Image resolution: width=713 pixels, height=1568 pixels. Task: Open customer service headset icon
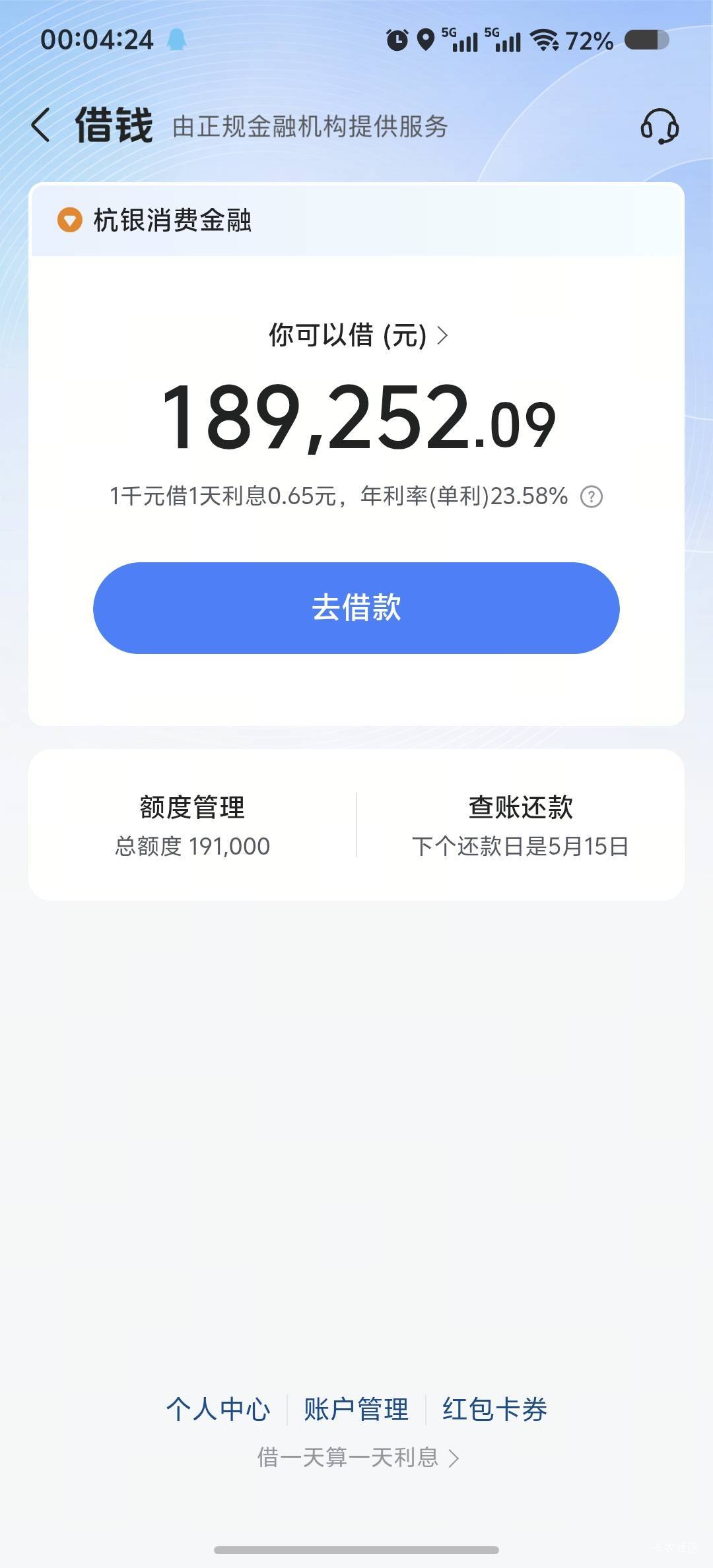click(660, 125)
